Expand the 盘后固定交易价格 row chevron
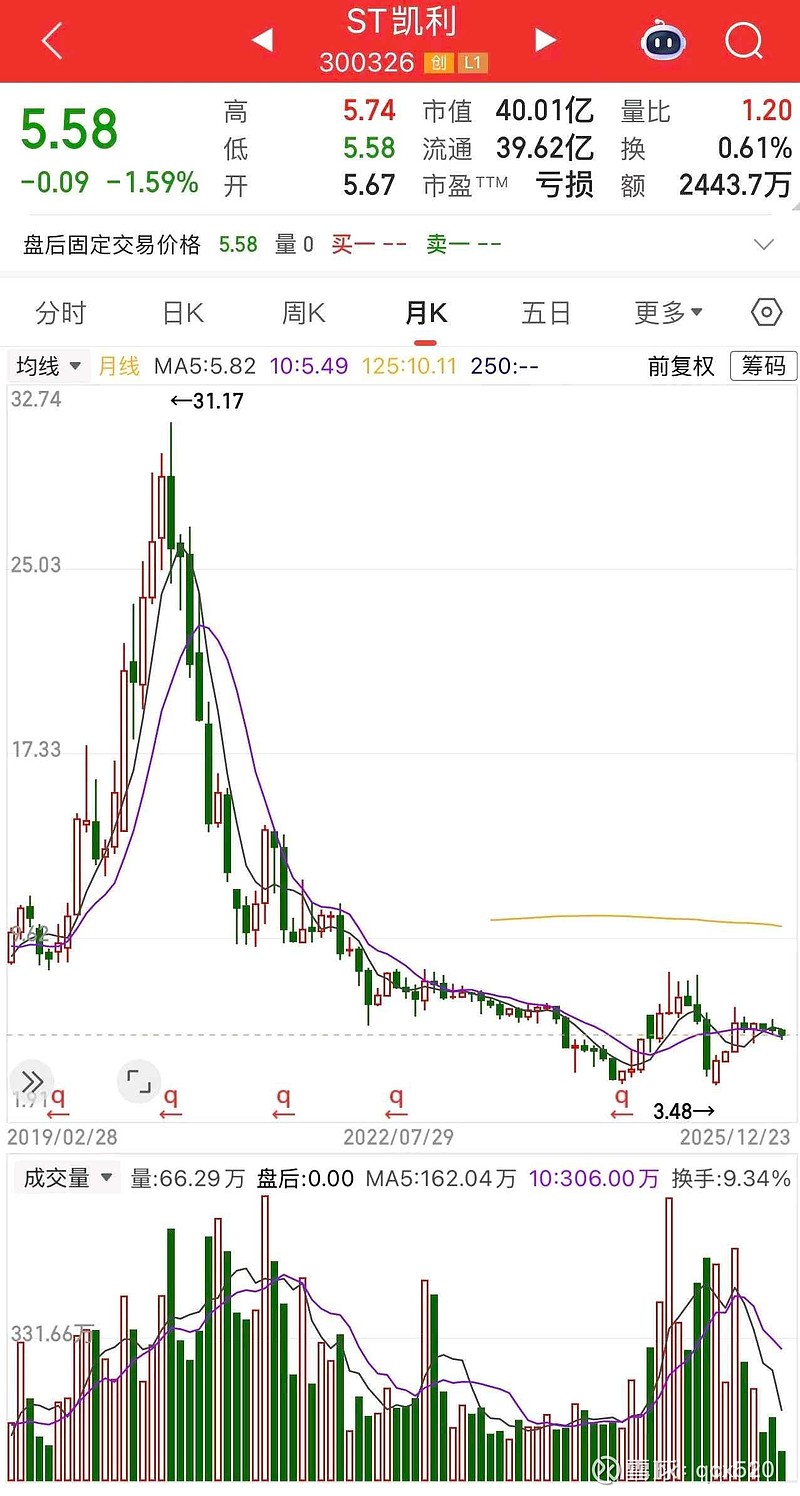This screenshot has height=1496, width=800. [763, 243]
